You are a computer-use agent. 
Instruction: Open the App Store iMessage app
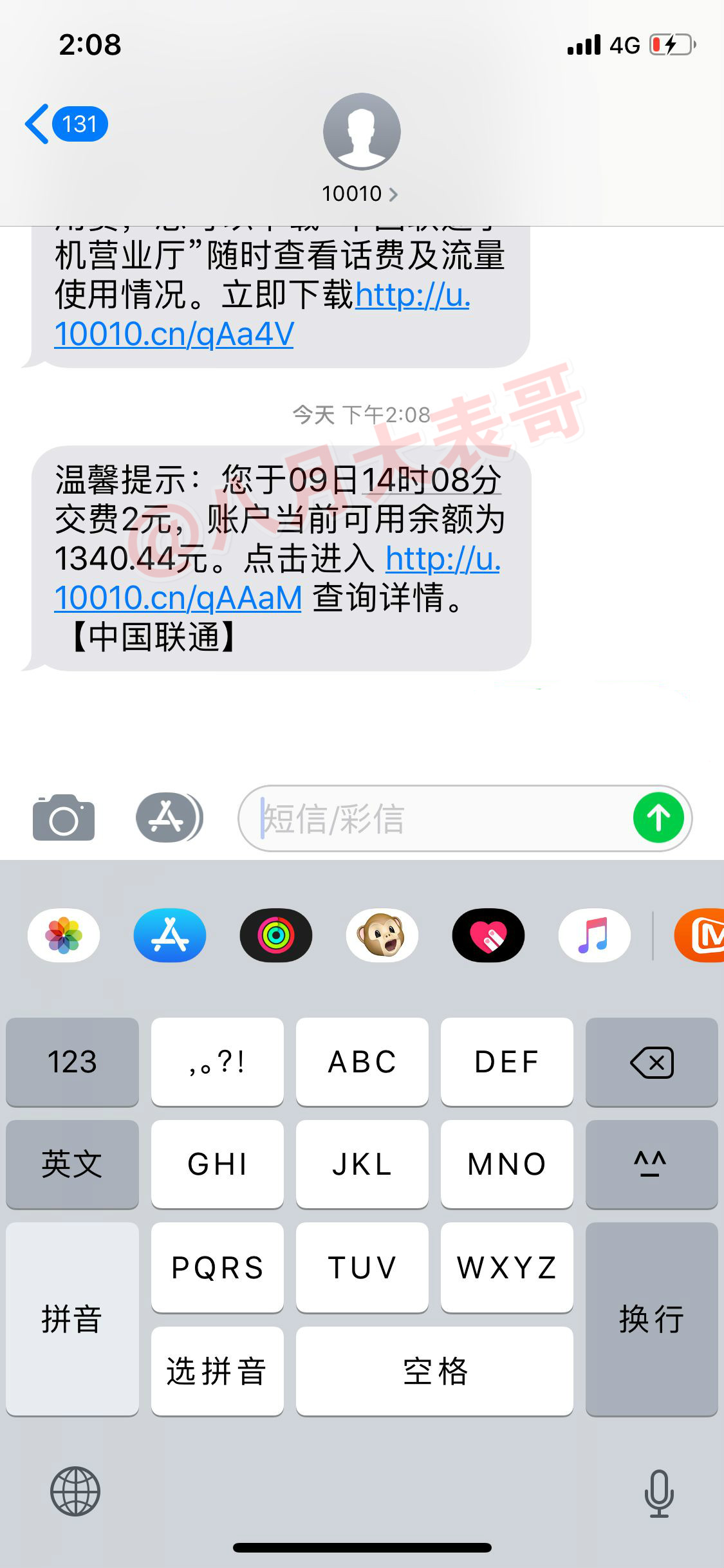pos(170,935)
